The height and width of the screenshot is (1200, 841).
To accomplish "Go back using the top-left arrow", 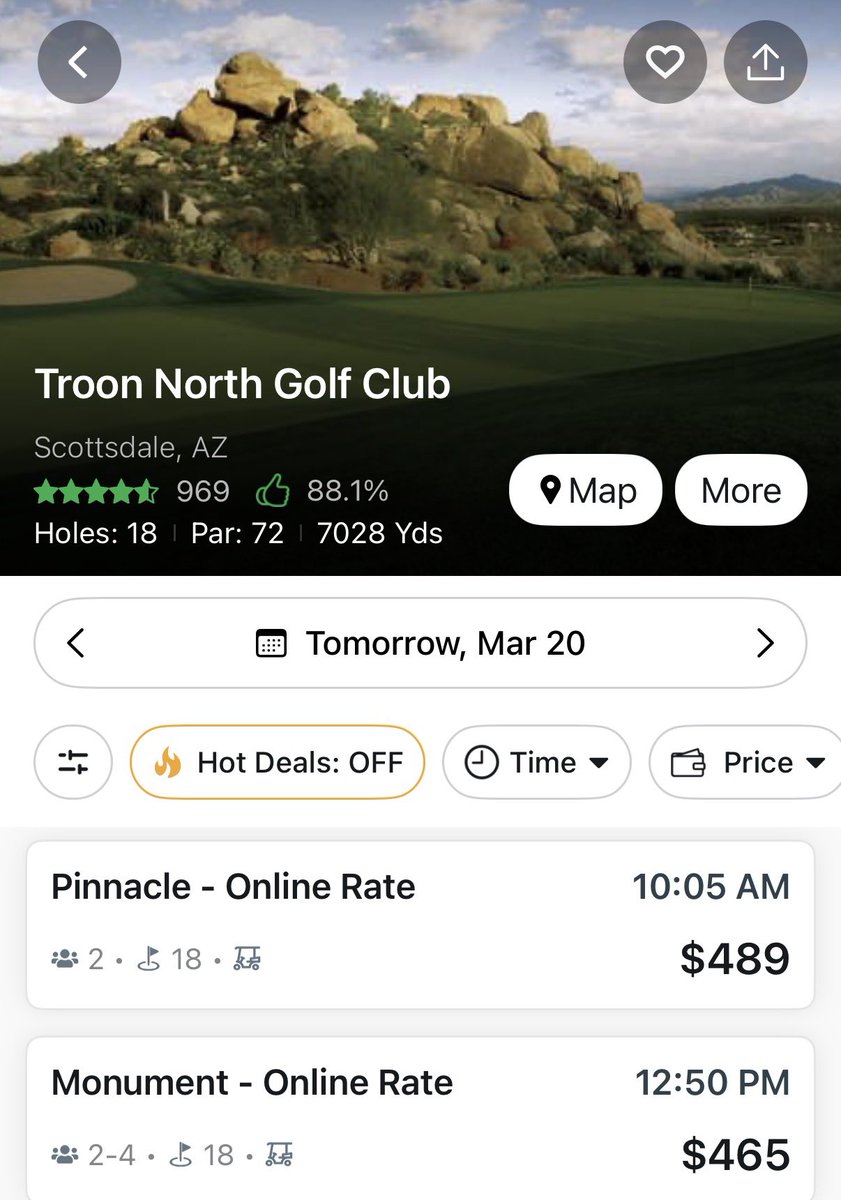I will (79, 62).
